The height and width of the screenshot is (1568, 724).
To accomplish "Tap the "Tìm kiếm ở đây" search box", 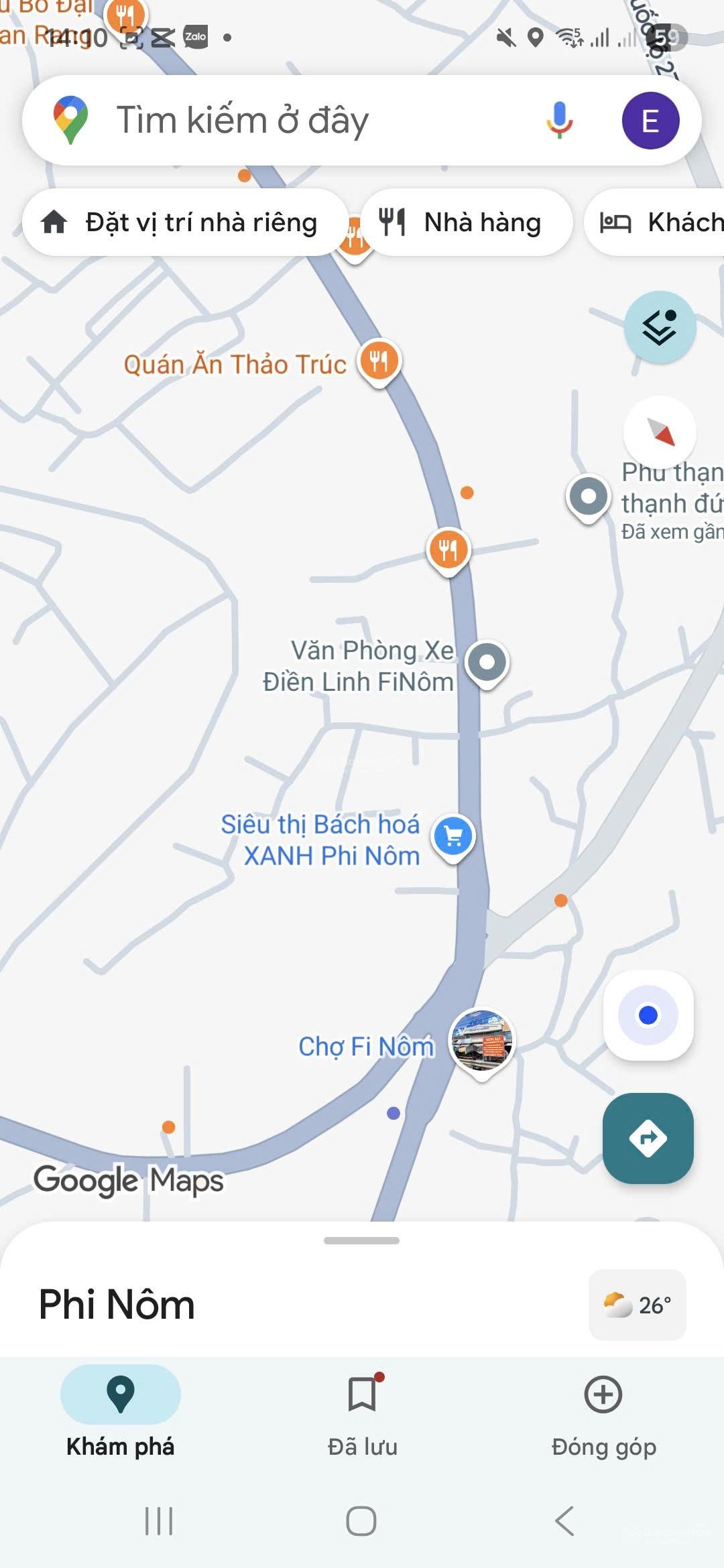I will [302, 121].
